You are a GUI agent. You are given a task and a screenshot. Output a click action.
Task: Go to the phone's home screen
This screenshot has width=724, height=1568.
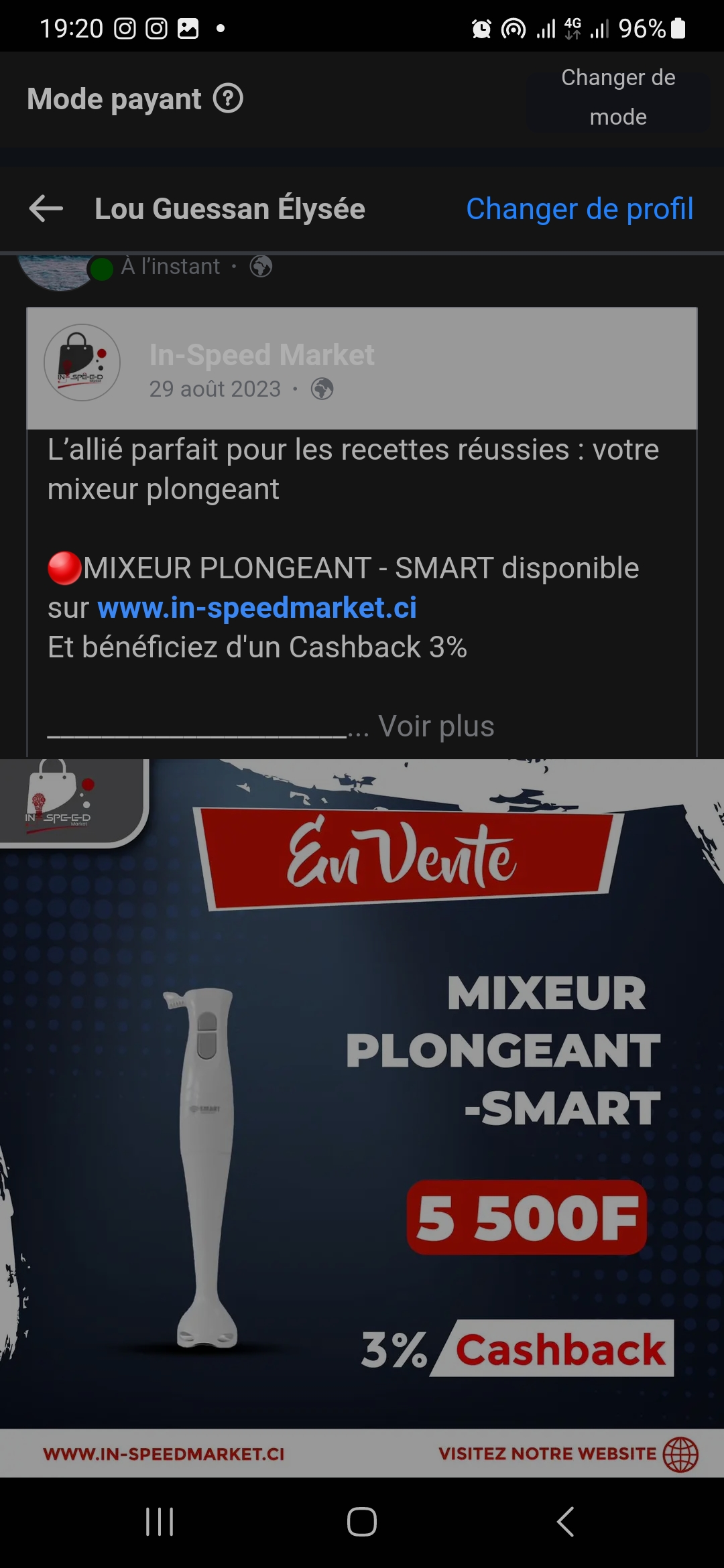point(362,1521)
